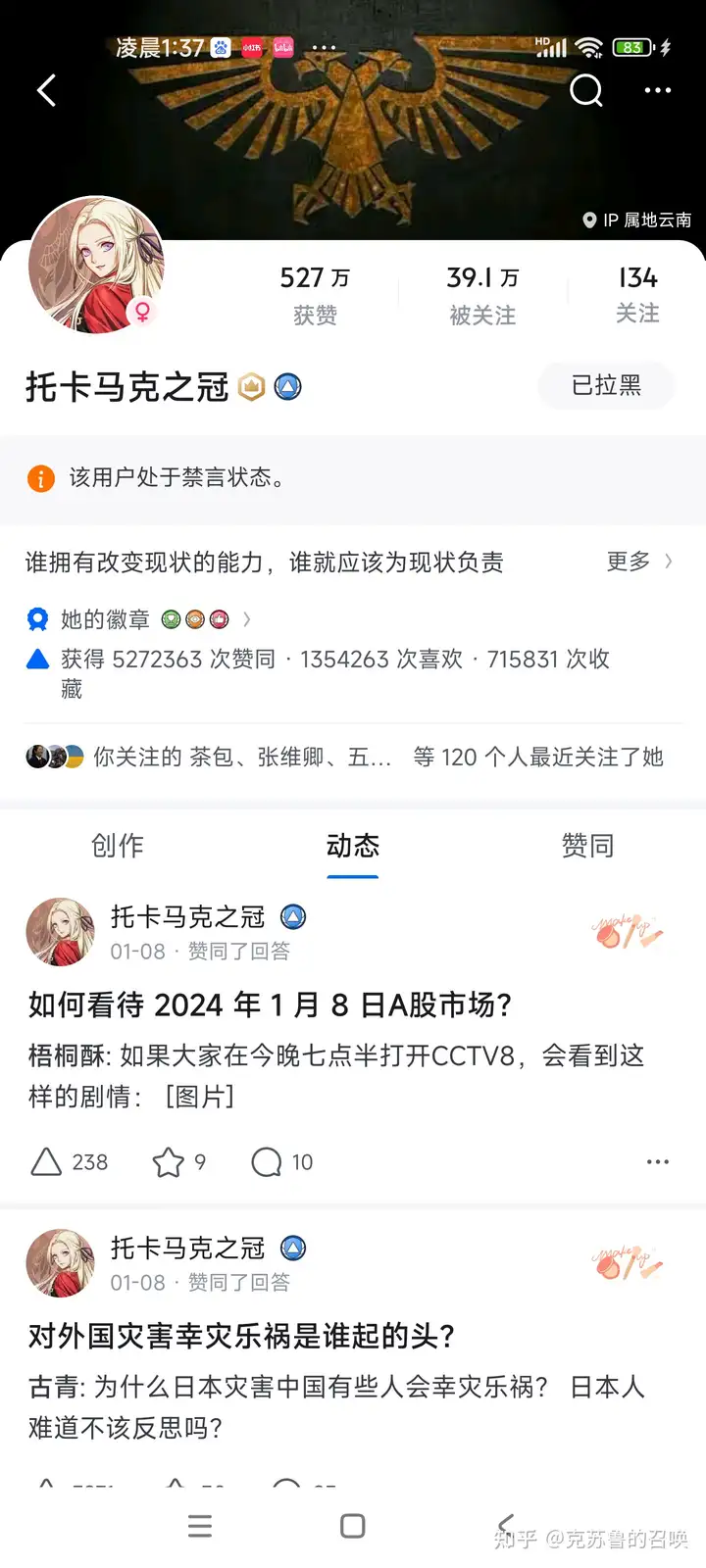Go back using the top-left arrow
The image size is (706, 1568).
click(x=46, y=90)
